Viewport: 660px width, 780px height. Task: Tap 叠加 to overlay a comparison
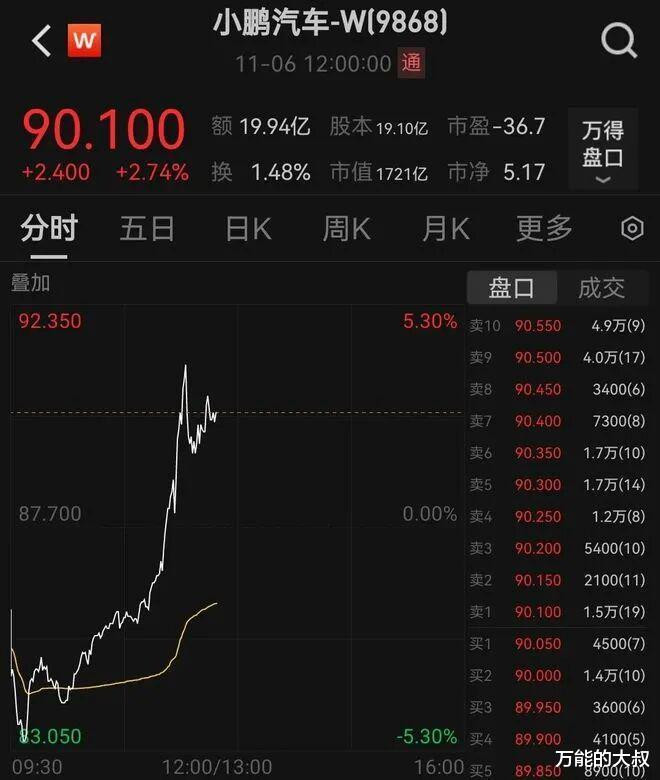[x=30, y=283]
